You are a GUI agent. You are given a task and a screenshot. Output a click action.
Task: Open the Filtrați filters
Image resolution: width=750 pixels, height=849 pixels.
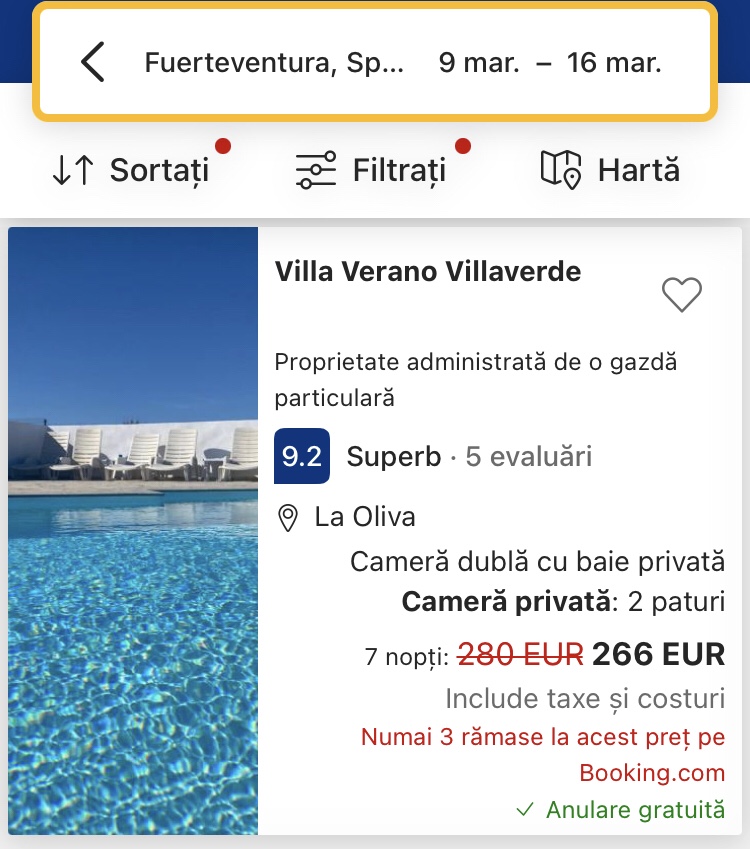coord(372,170)
